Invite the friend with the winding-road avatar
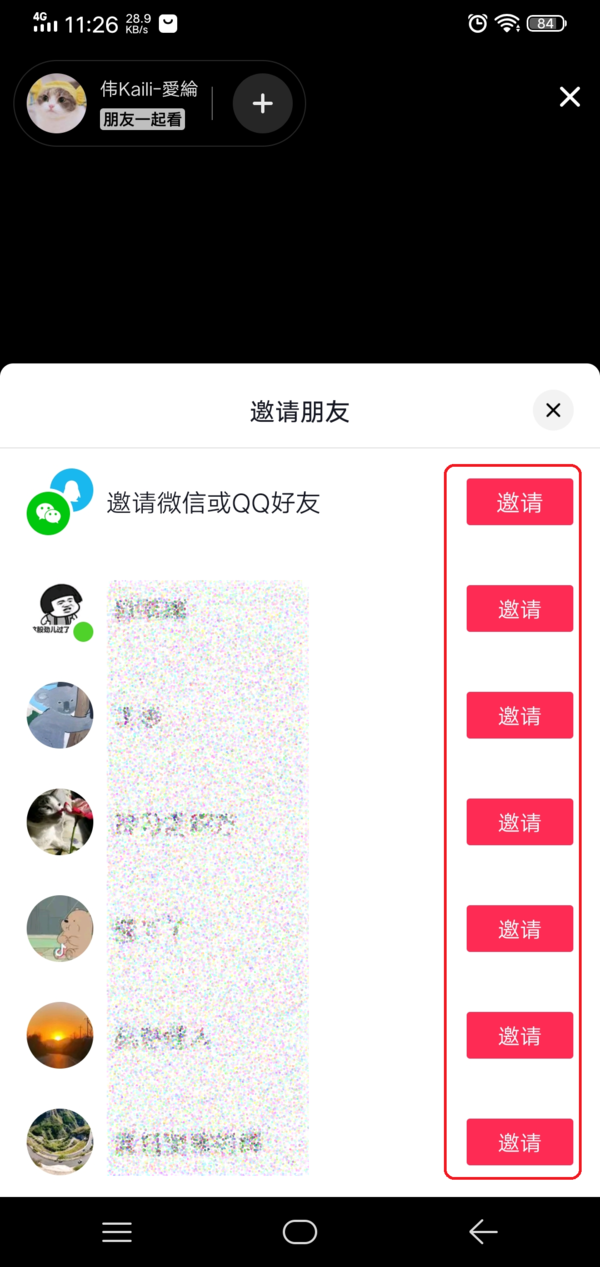 coord(519,1142)
